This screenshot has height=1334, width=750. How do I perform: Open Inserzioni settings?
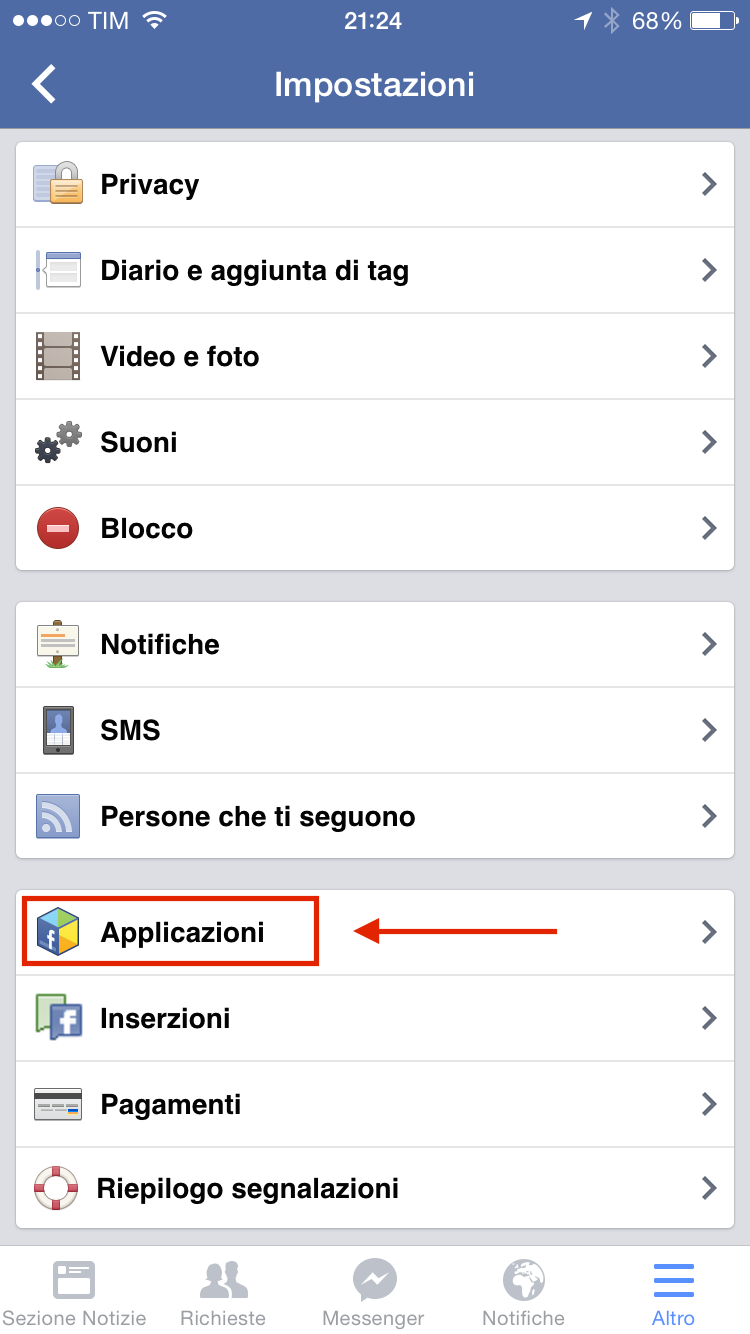pyautogui.click(x=375, y=1018)
